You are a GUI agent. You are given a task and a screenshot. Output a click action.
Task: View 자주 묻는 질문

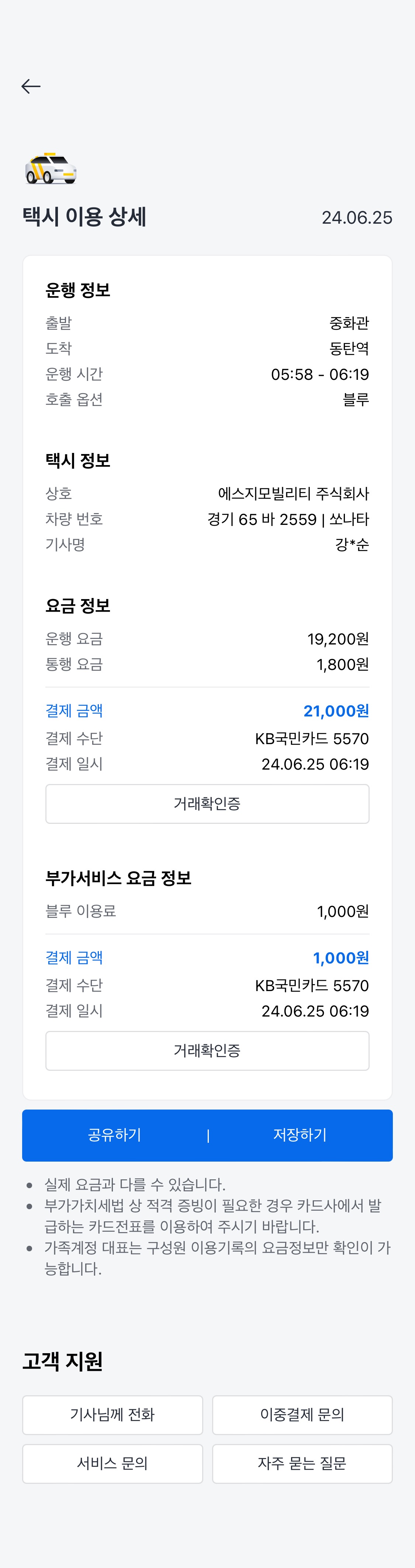pyautogui.click(x=302, y=1463)
